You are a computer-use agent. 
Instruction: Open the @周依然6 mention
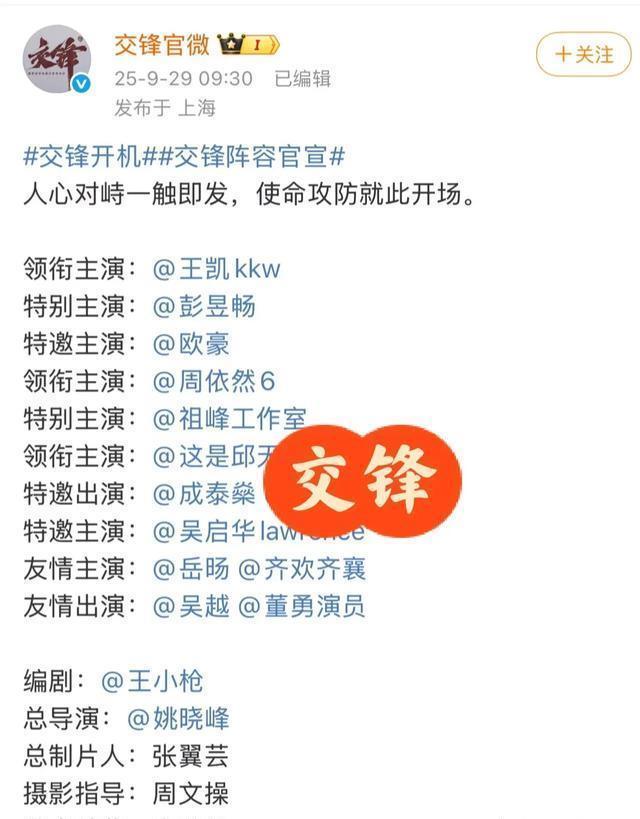click(214, 381)
